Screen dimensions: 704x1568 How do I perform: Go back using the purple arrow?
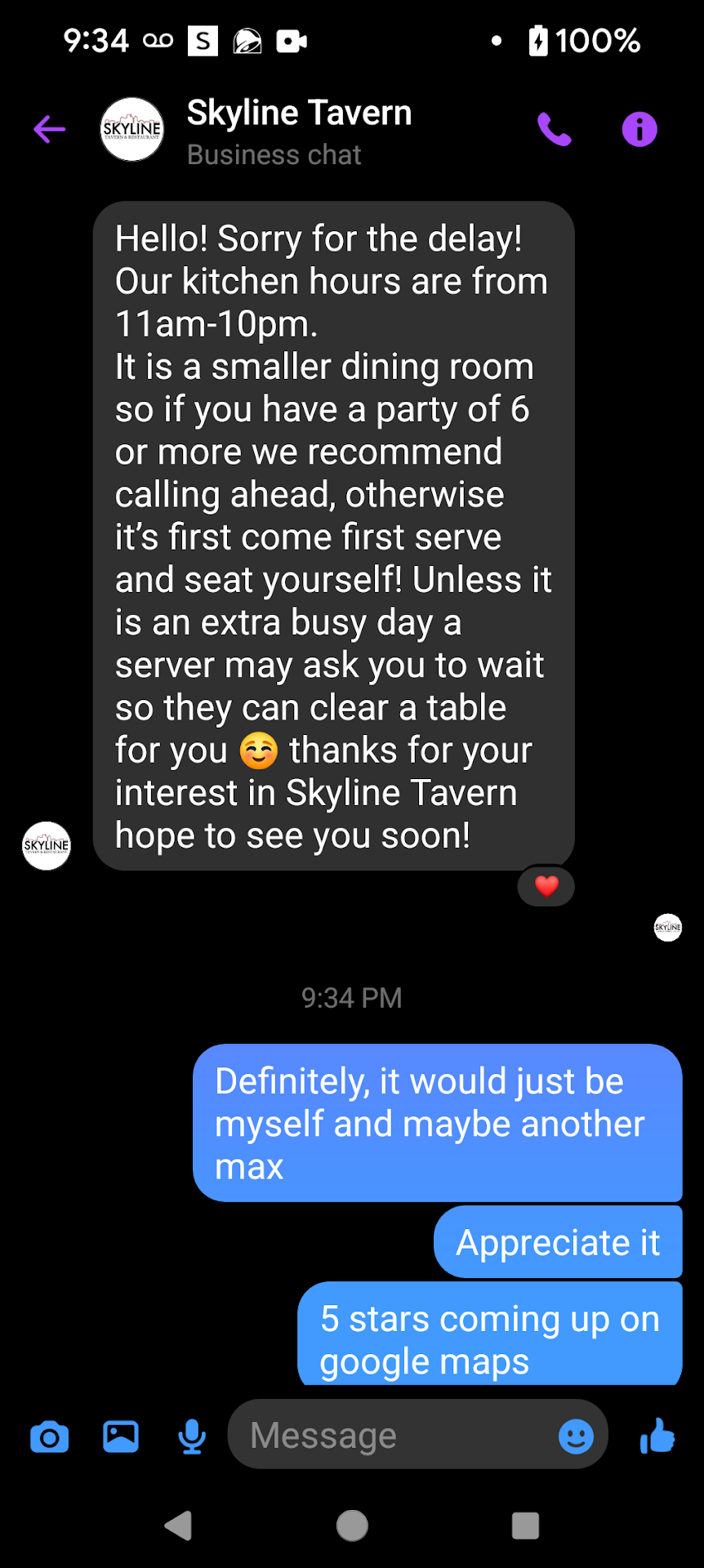click(x=49, y=129)
